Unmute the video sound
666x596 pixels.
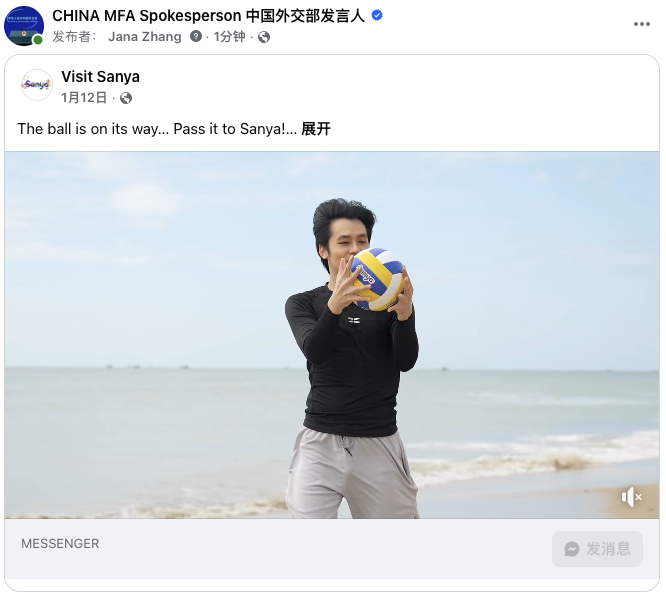631,497
